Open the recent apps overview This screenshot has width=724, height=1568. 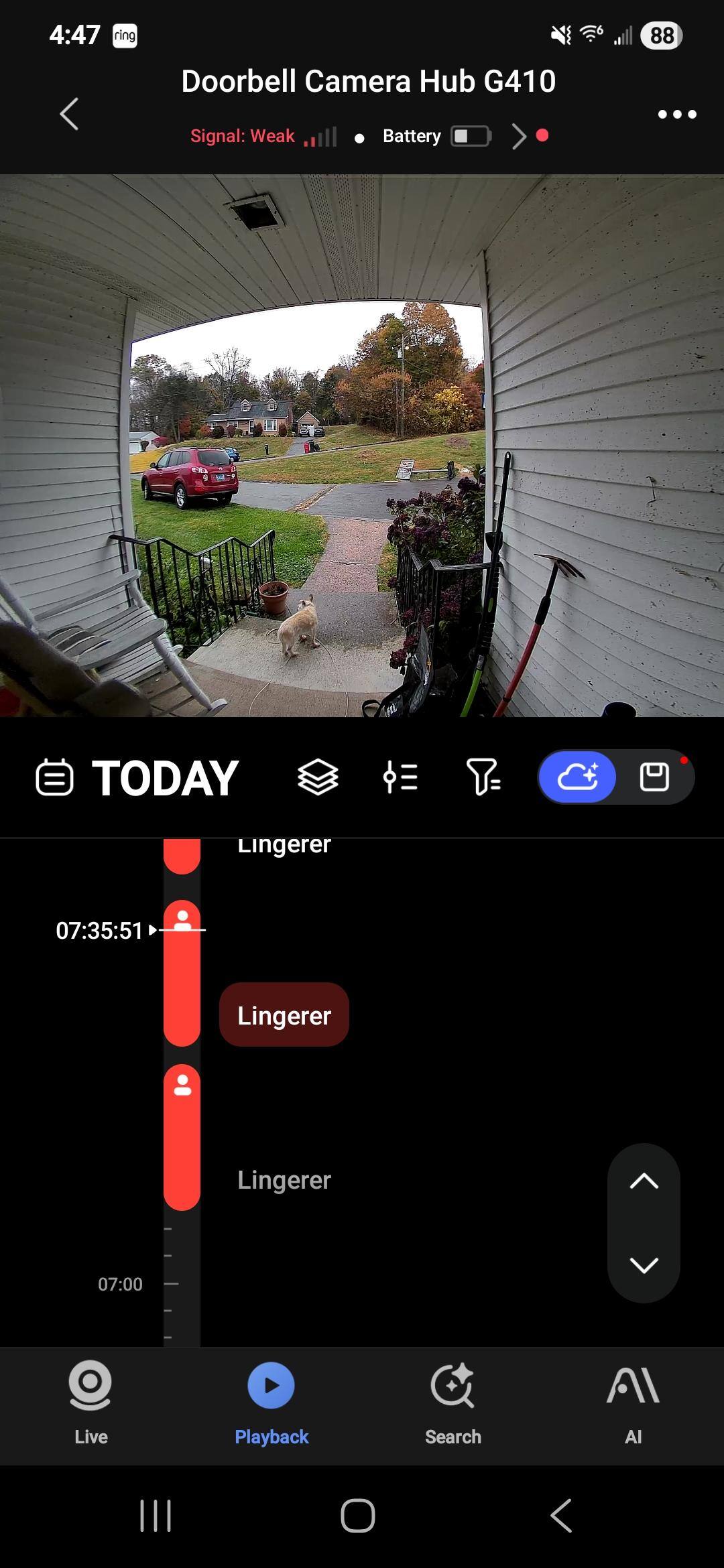click(156, 1516)
